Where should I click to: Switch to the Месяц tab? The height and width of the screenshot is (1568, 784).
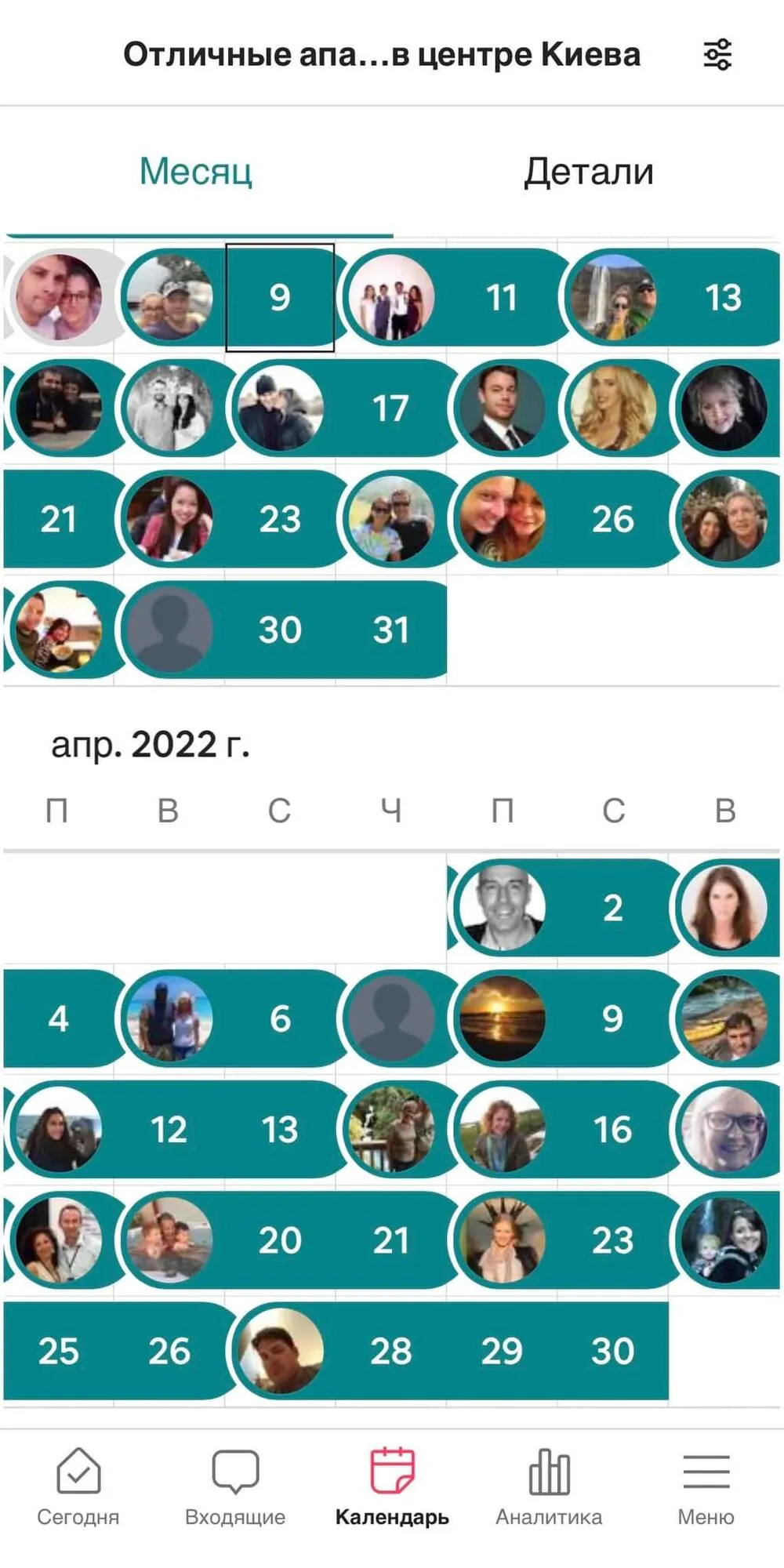pos(196,172)
